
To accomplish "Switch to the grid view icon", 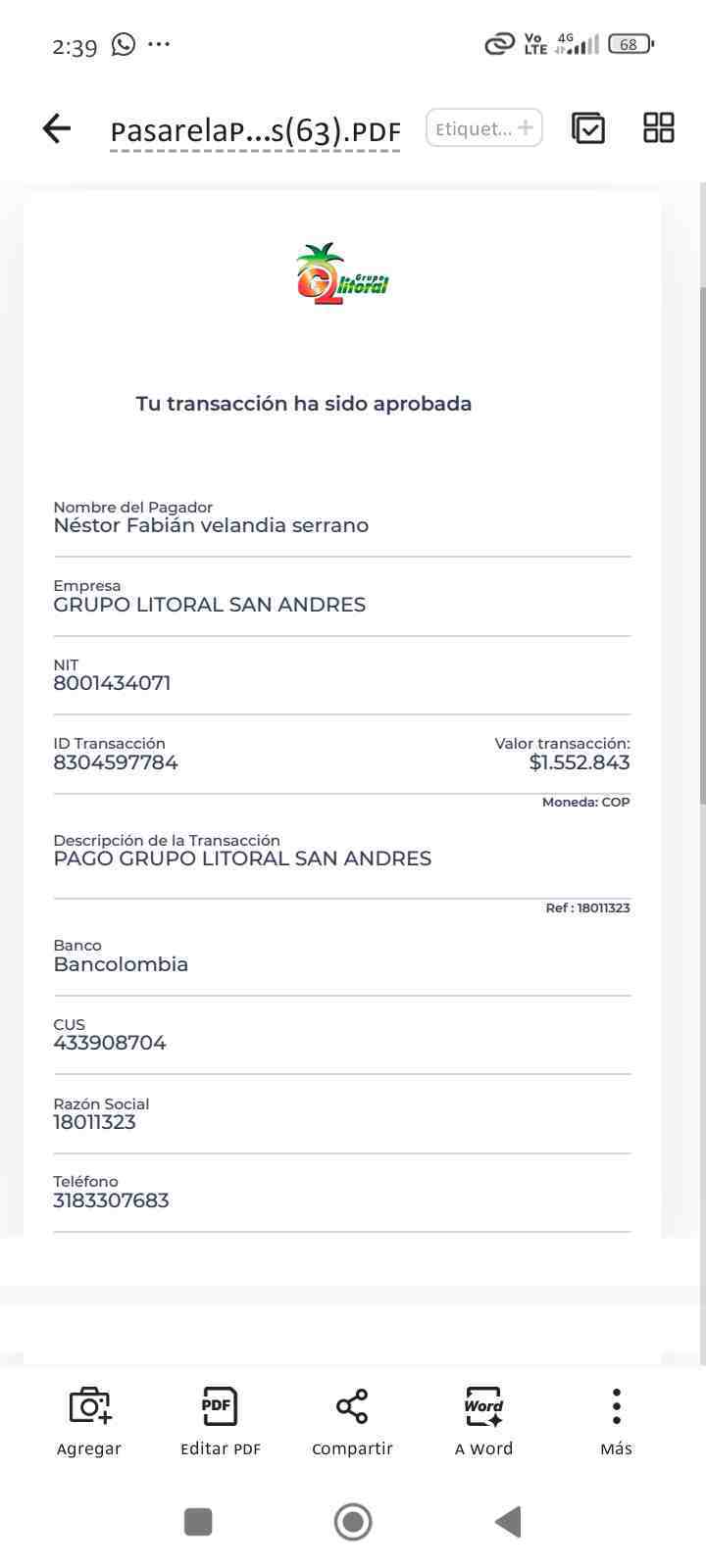I will click(x=658, y=128).
